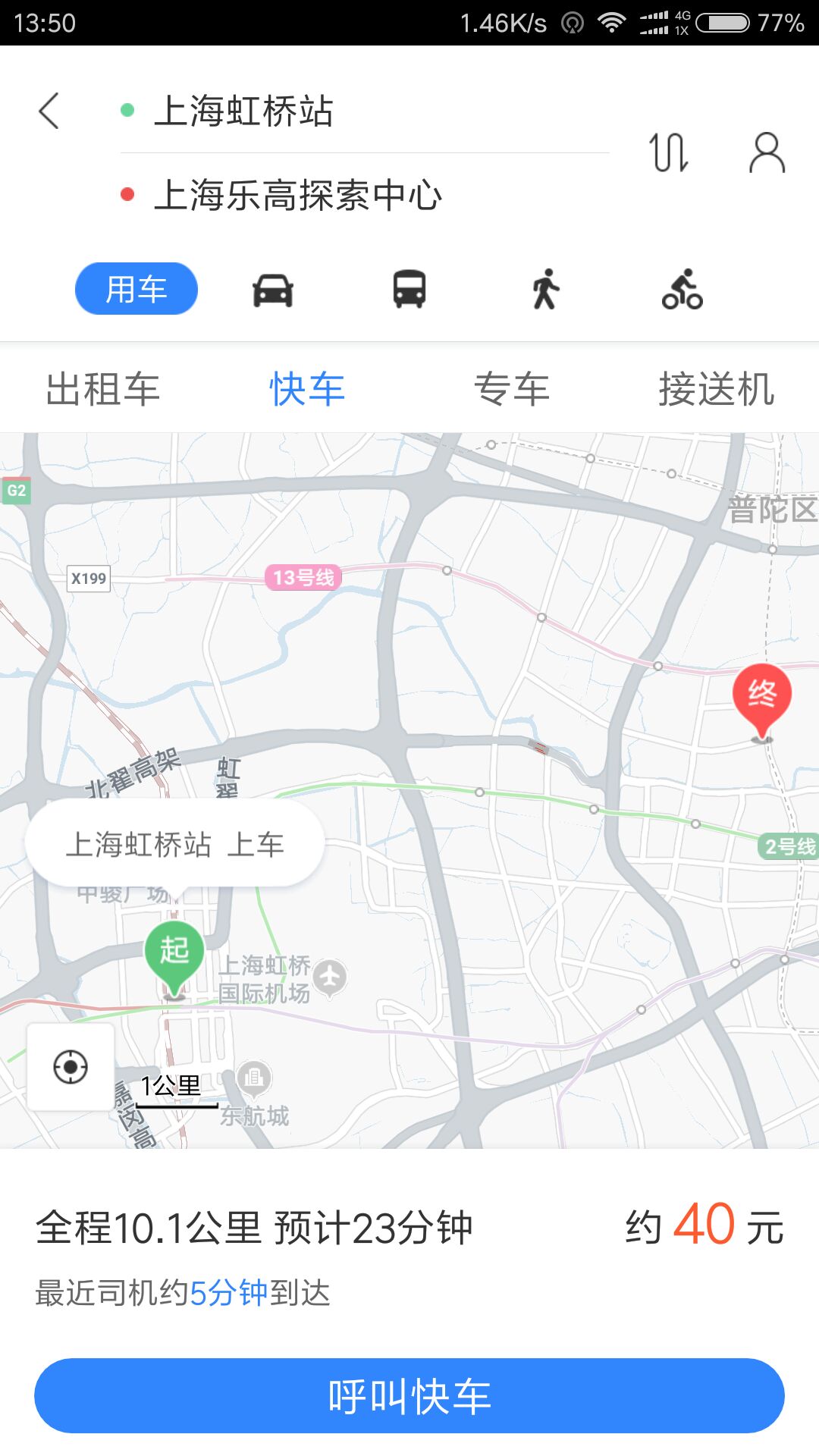Tap the 呼叫快车 button
The image size is (819, 1456).
point(409,1395)
